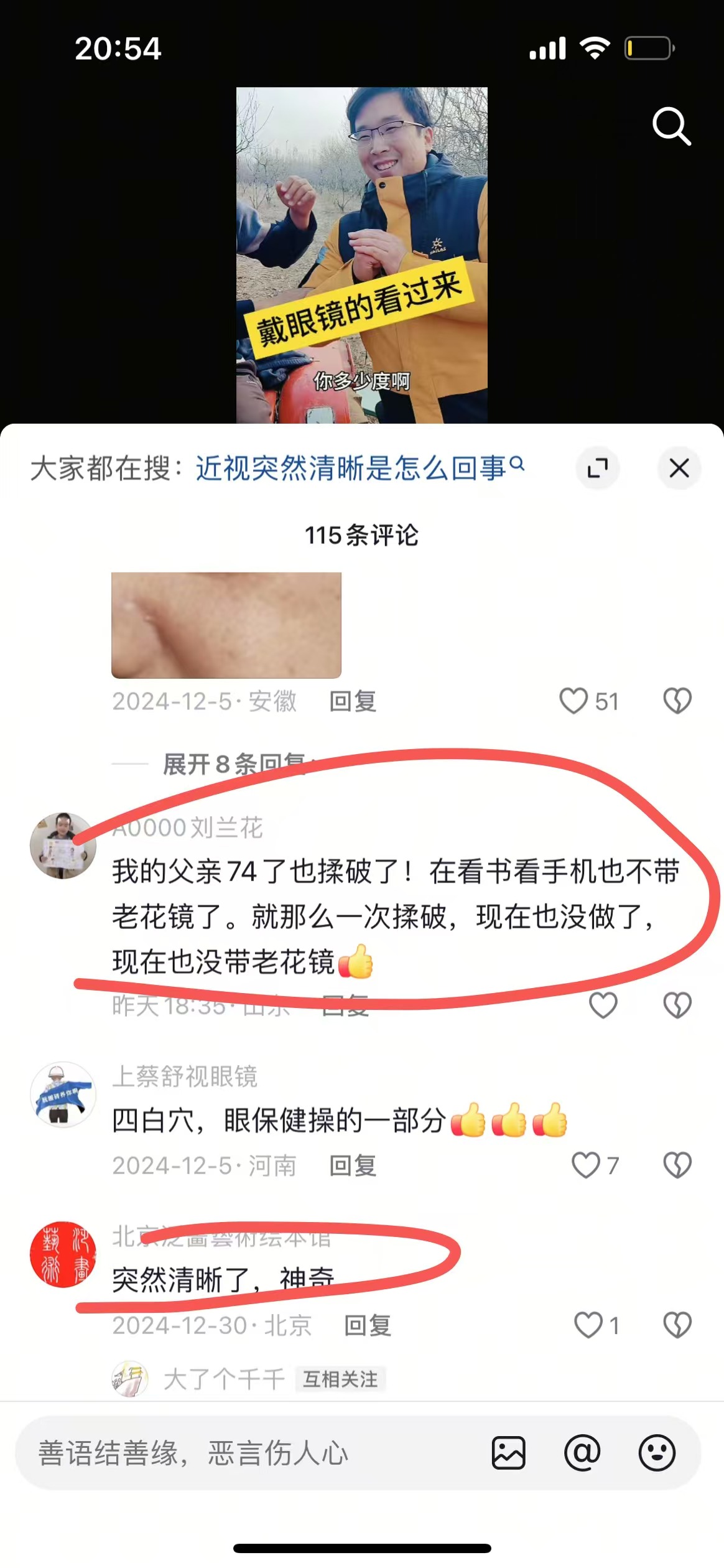The height and width of the screenshot is (1568, 724).
Task: Mention someone with the @ icon
Action: (582, 1454)
